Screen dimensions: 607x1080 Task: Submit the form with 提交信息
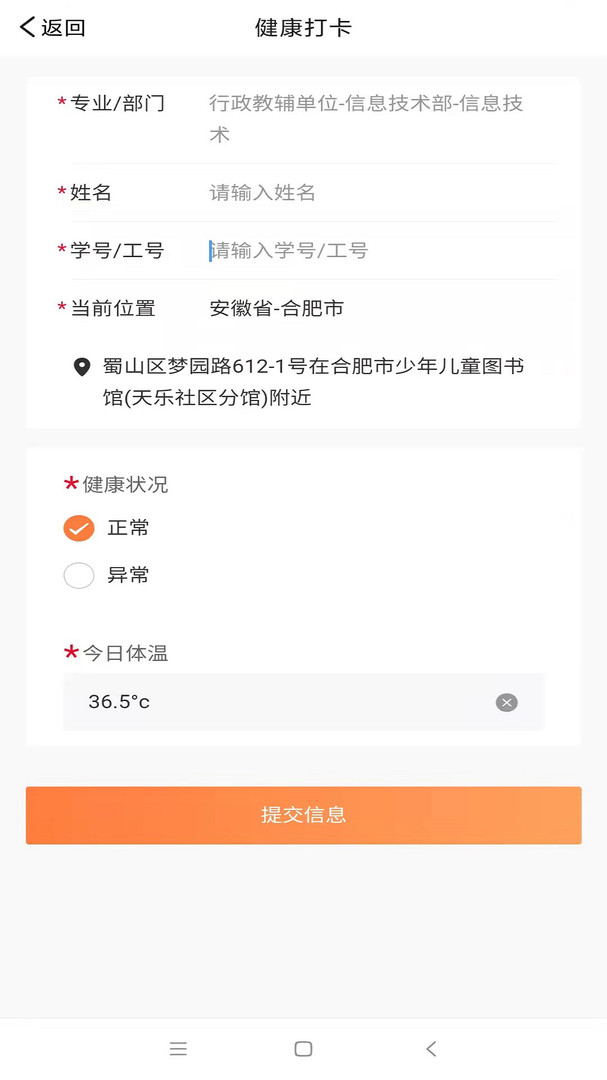click(304, 815)
